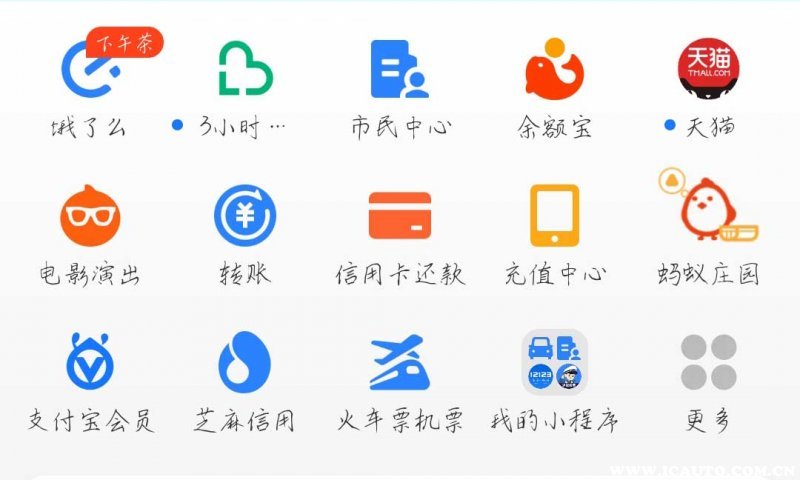800x480 pixels.
Task: Open the 3小时 service icon
Action: (x=245, y=68)
